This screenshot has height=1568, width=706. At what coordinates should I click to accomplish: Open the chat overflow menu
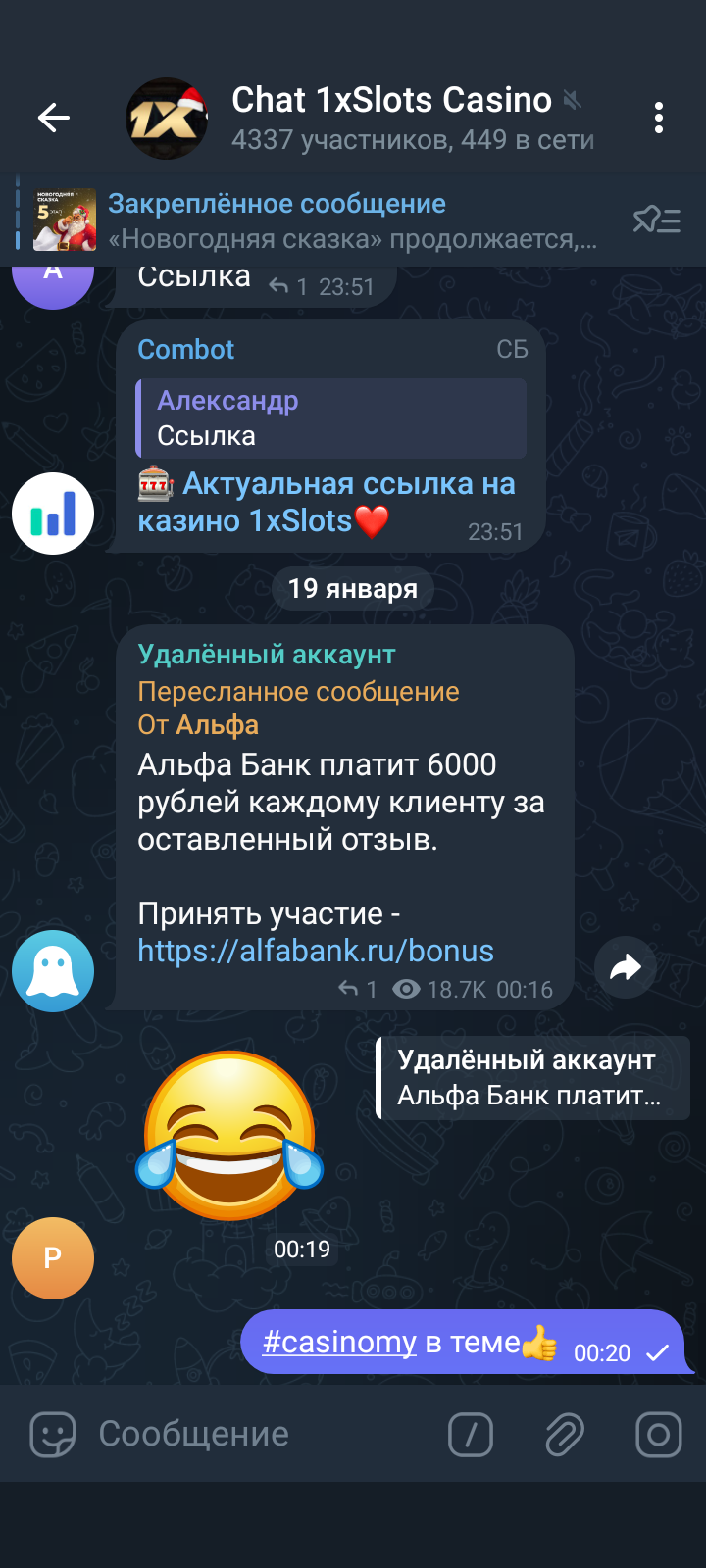pyautogui.click(x=659, y=119)
